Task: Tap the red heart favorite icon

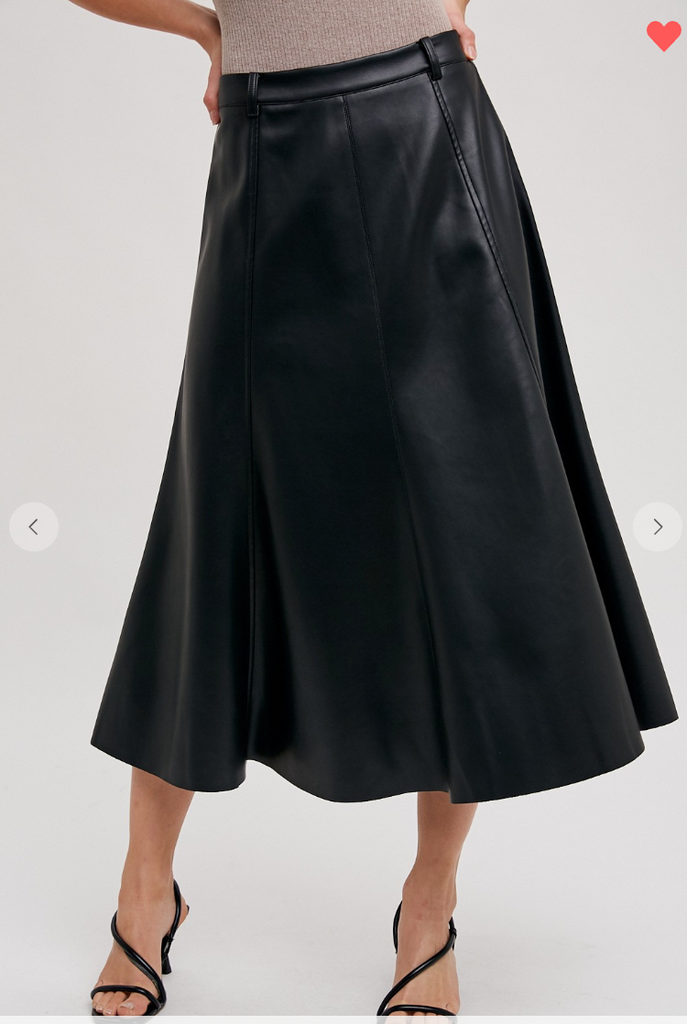Action: point(663,35)
